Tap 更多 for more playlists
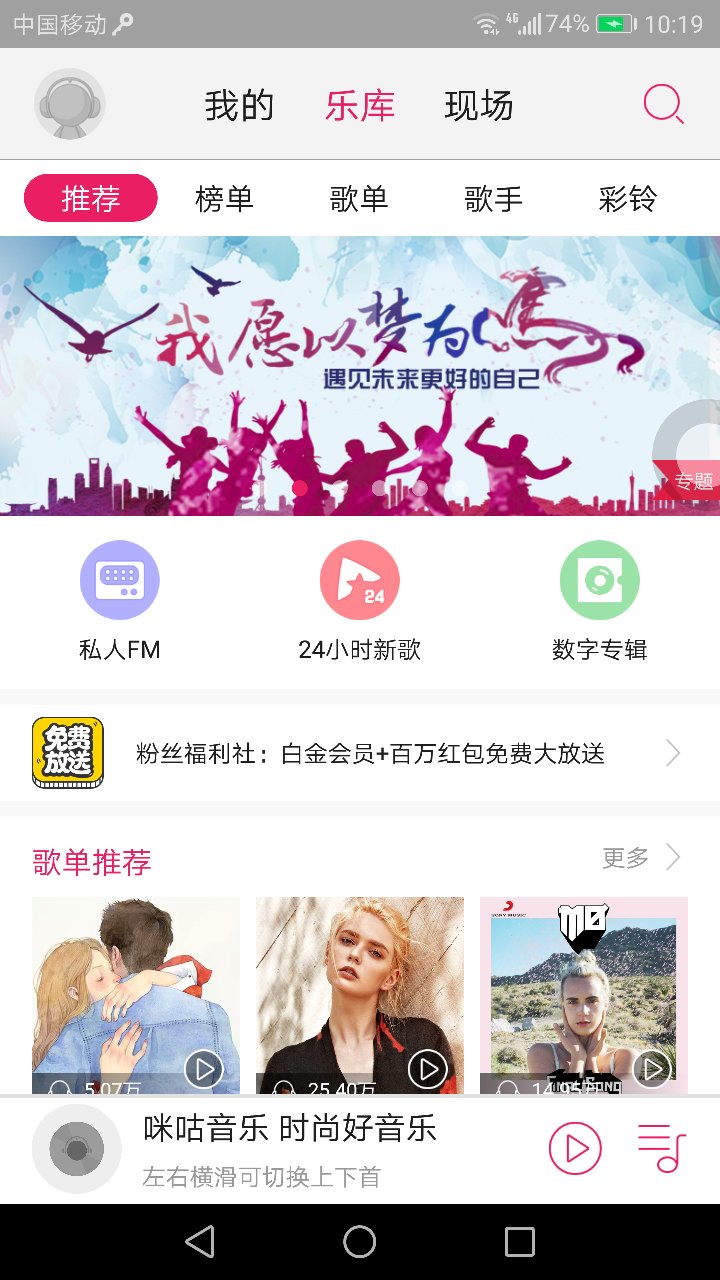The image size is (720, 1280). coord(640,857)
